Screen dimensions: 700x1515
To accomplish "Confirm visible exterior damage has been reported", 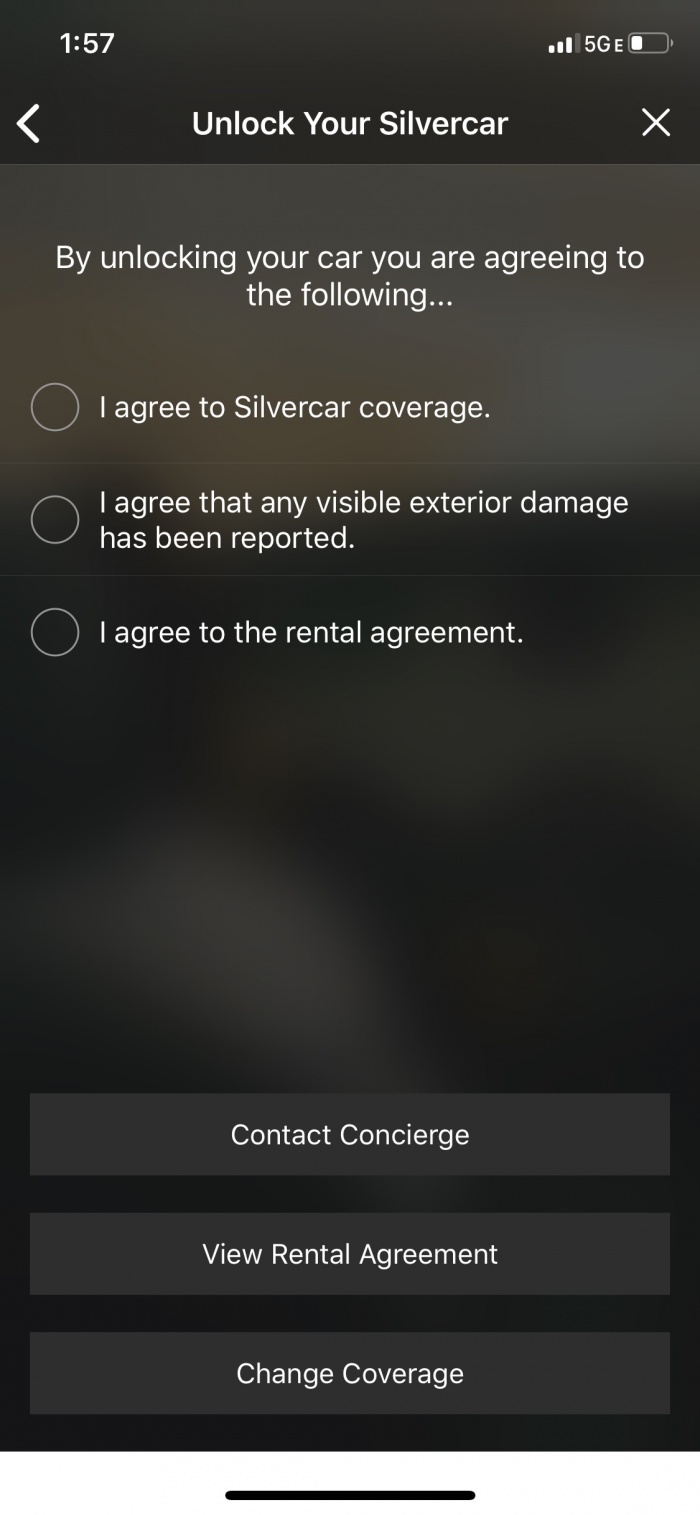I will pyautogui.click(x=55, y=520).
